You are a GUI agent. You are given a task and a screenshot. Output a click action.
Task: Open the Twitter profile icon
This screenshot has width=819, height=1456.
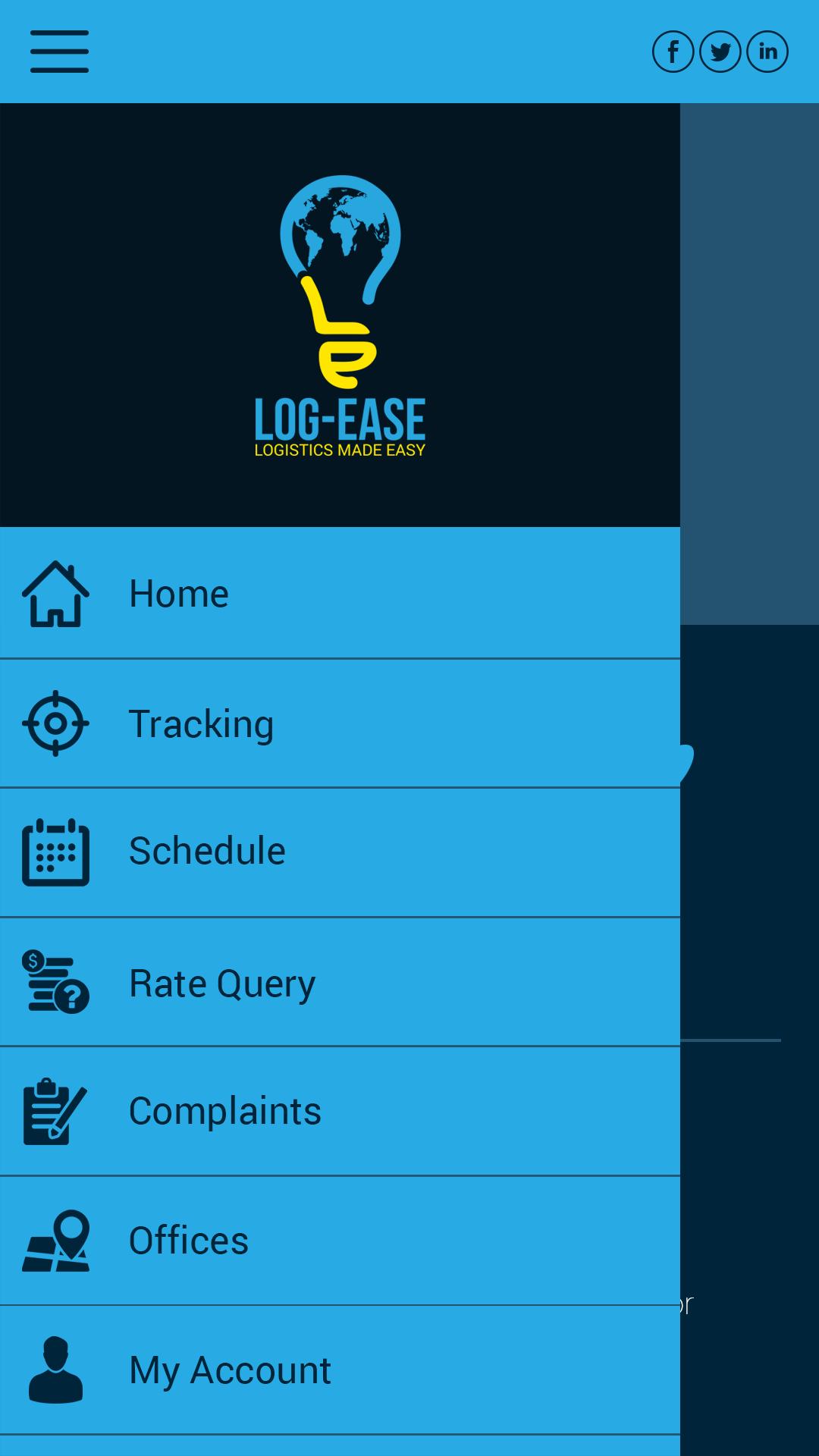(x=720, y=52)
